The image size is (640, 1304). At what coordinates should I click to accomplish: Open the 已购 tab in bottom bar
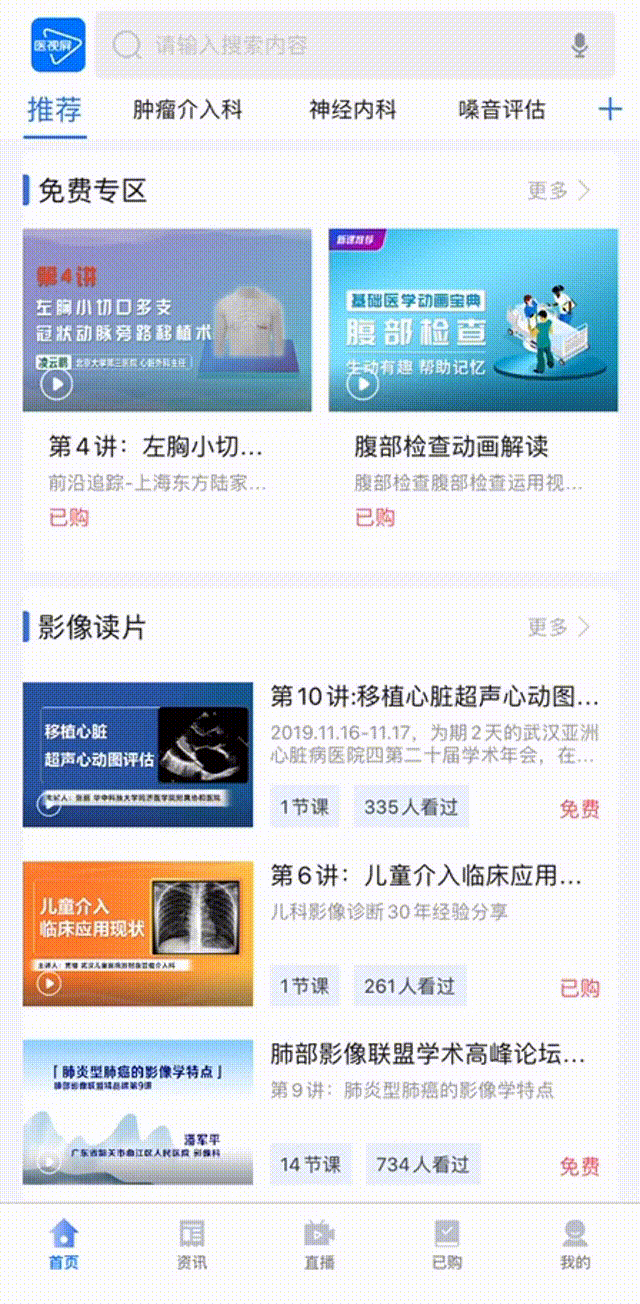click(x=447, y=1244)
